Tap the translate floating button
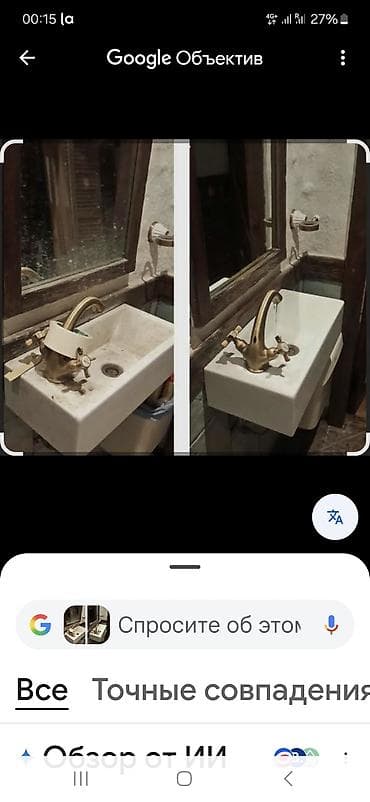370x802 pixels. click(335, 517)
